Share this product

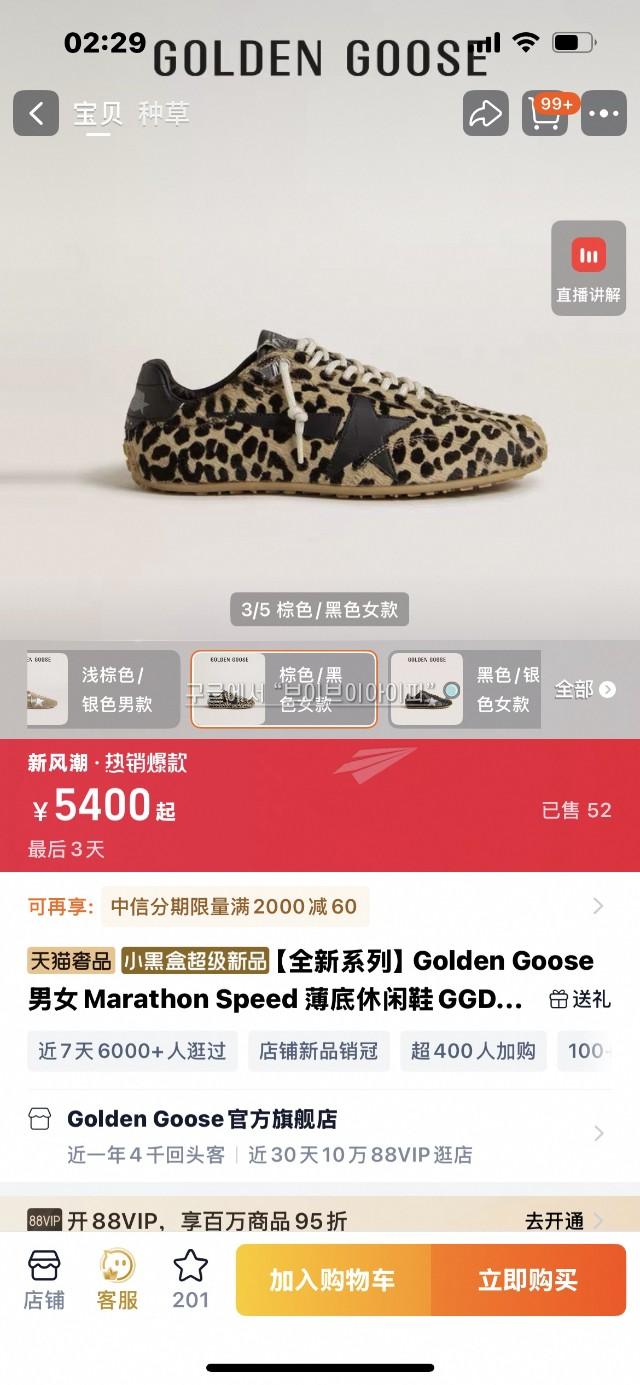coord(485,113)
